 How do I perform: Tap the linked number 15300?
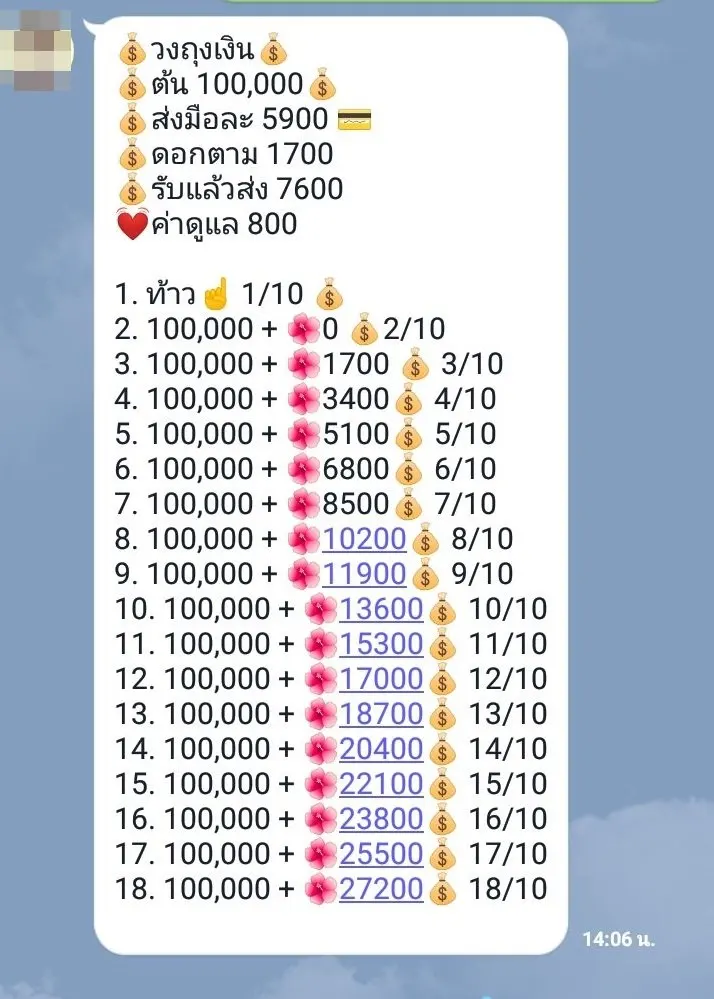381,645
